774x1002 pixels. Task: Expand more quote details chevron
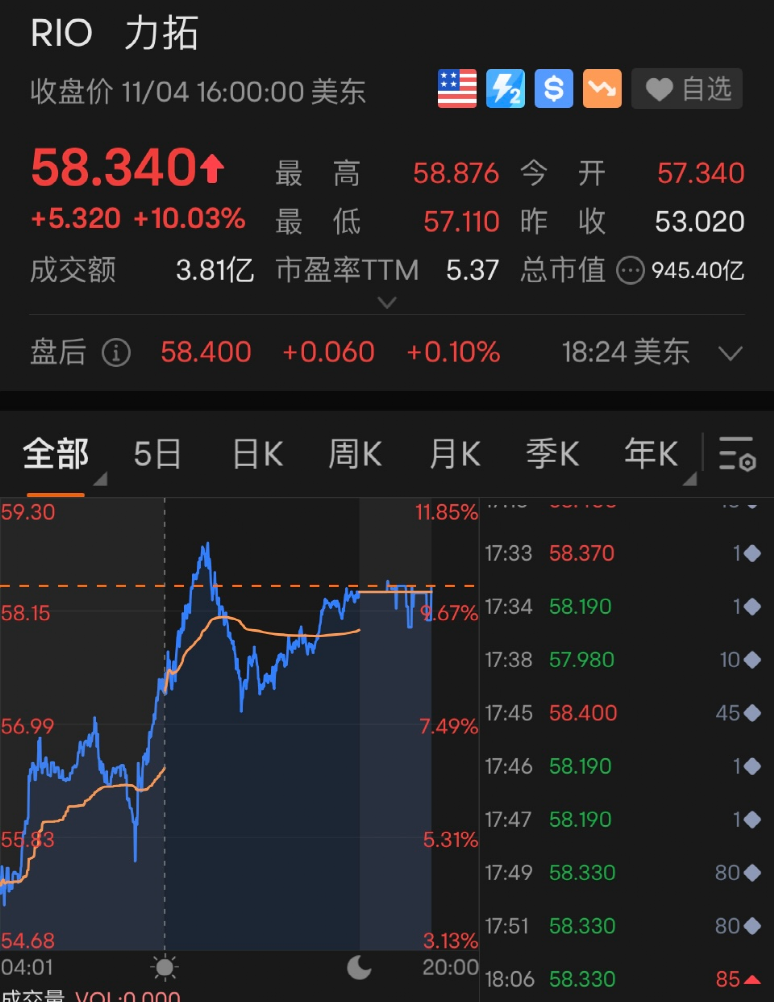[x=386, y=301]
